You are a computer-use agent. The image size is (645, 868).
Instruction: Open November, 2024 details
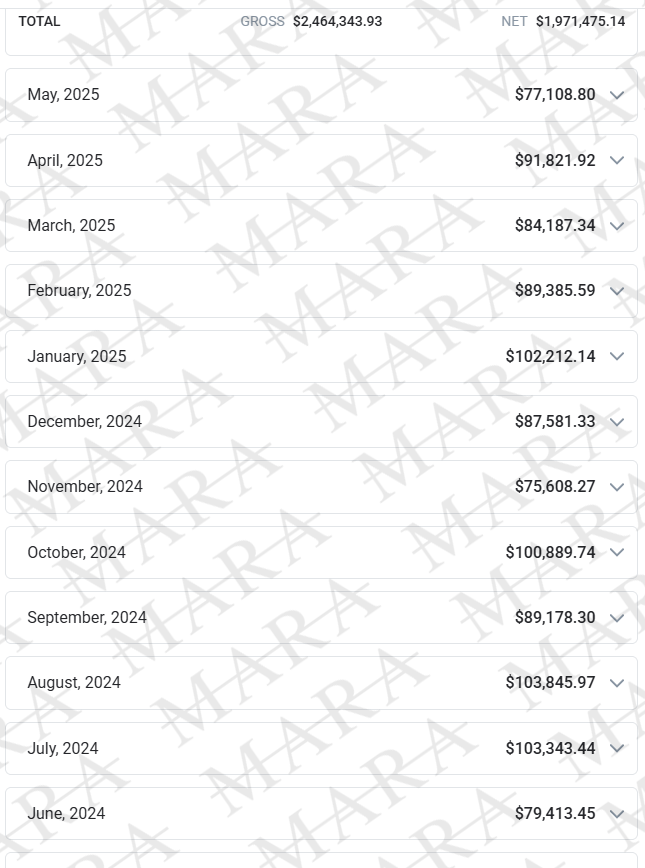[x=616, y=487]
